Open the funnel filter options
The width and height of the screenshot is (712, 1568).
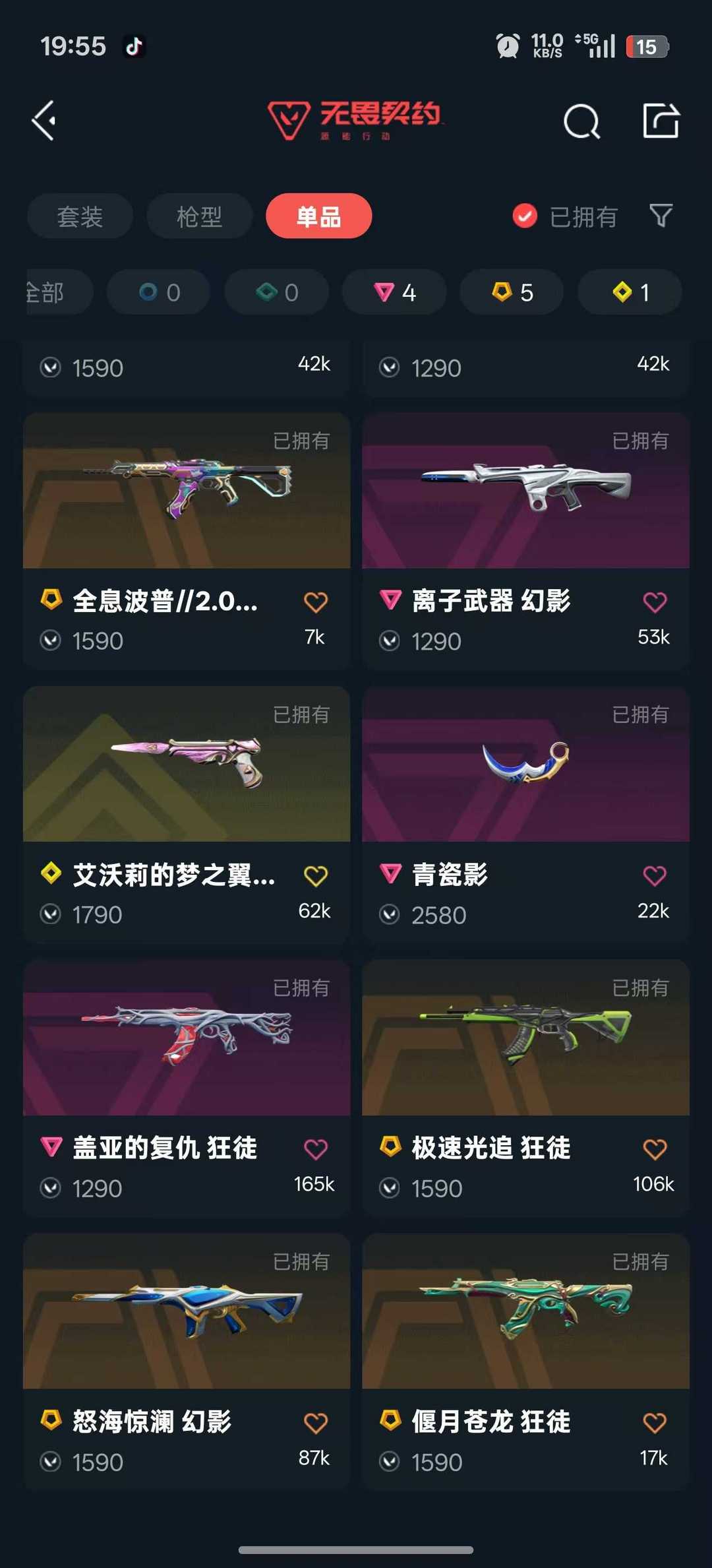point(661,215)
